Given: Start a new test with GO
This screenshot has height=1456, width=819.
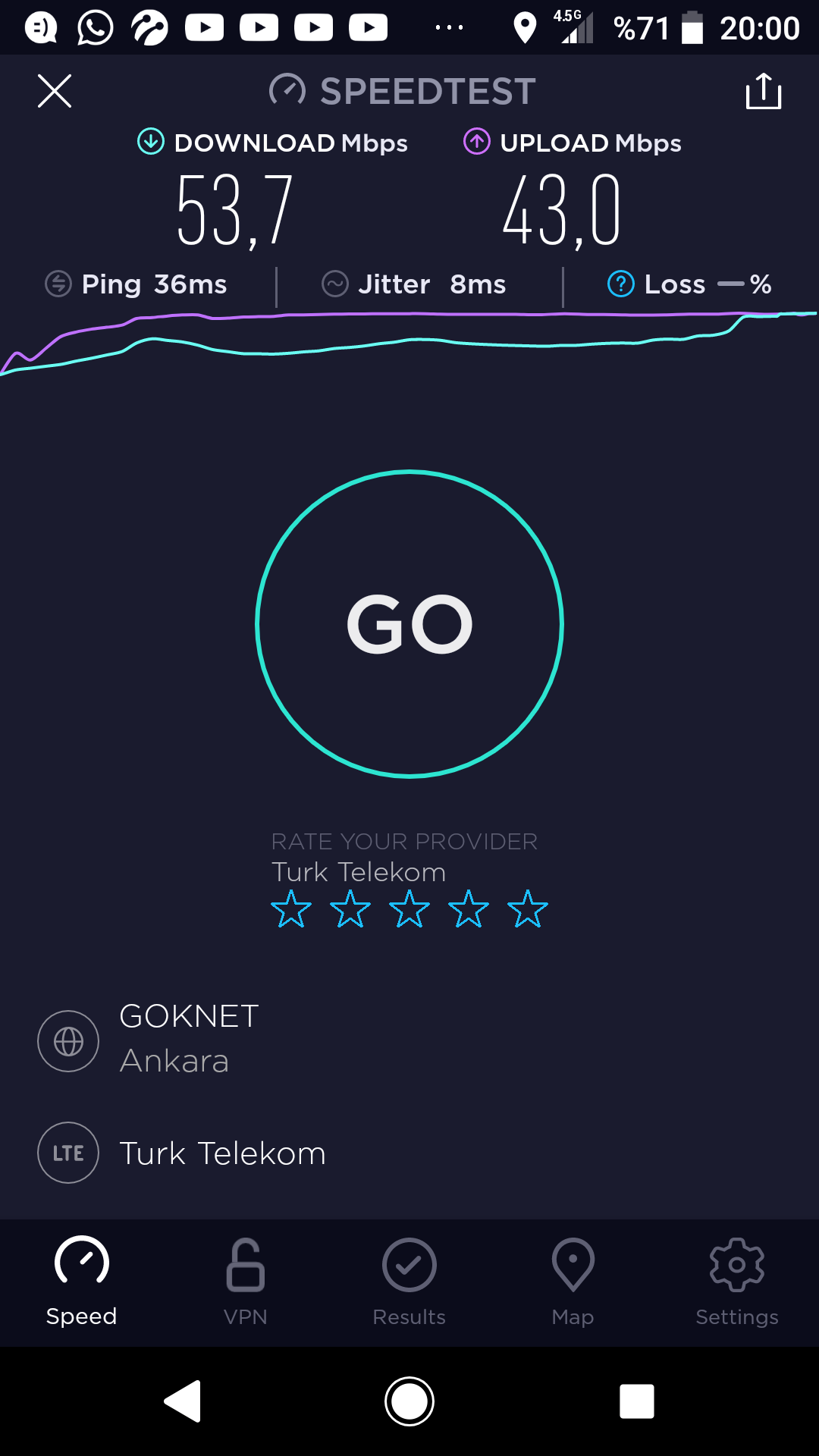Looking at the screenshot, I should pos(409,624).
